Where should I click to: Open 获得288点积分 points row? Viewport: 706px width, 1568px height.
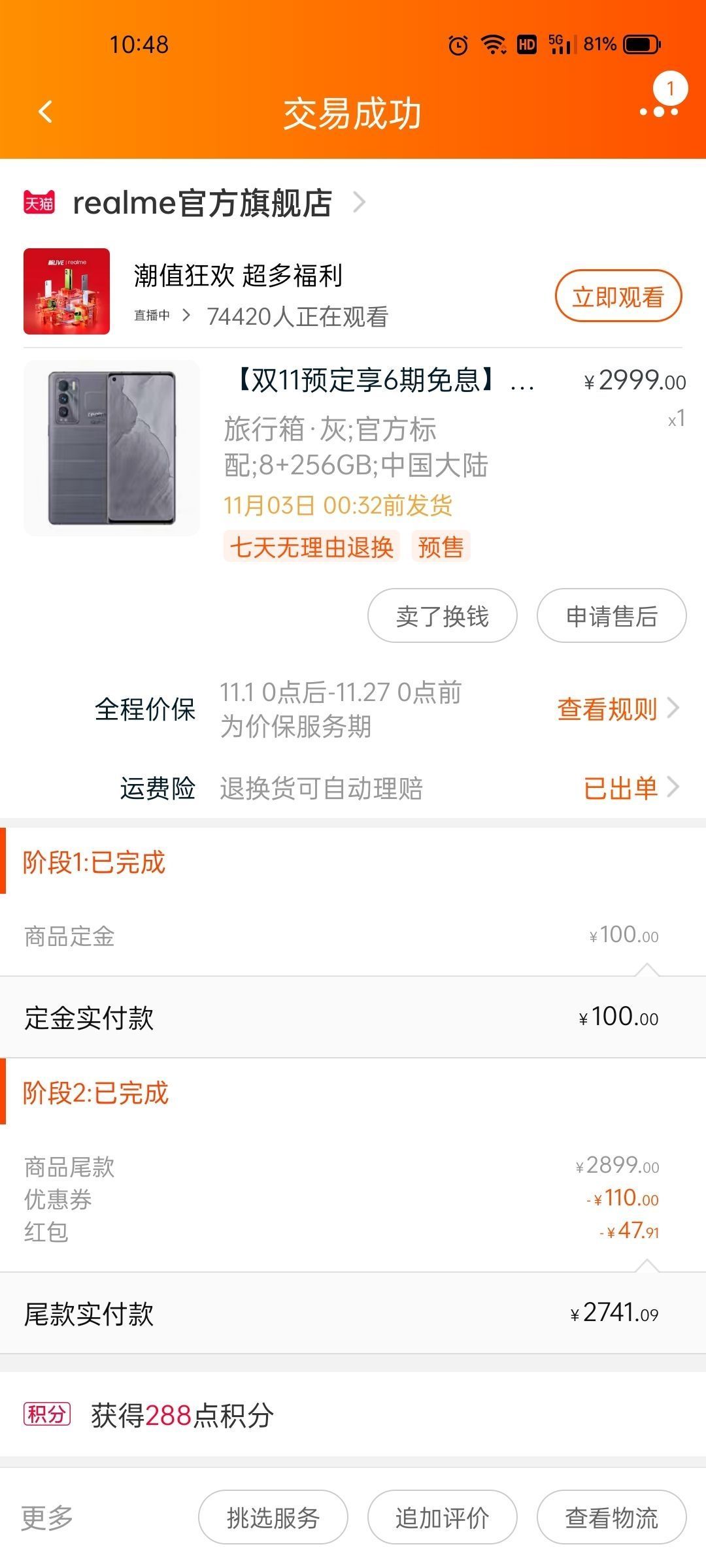point(353,1413)
